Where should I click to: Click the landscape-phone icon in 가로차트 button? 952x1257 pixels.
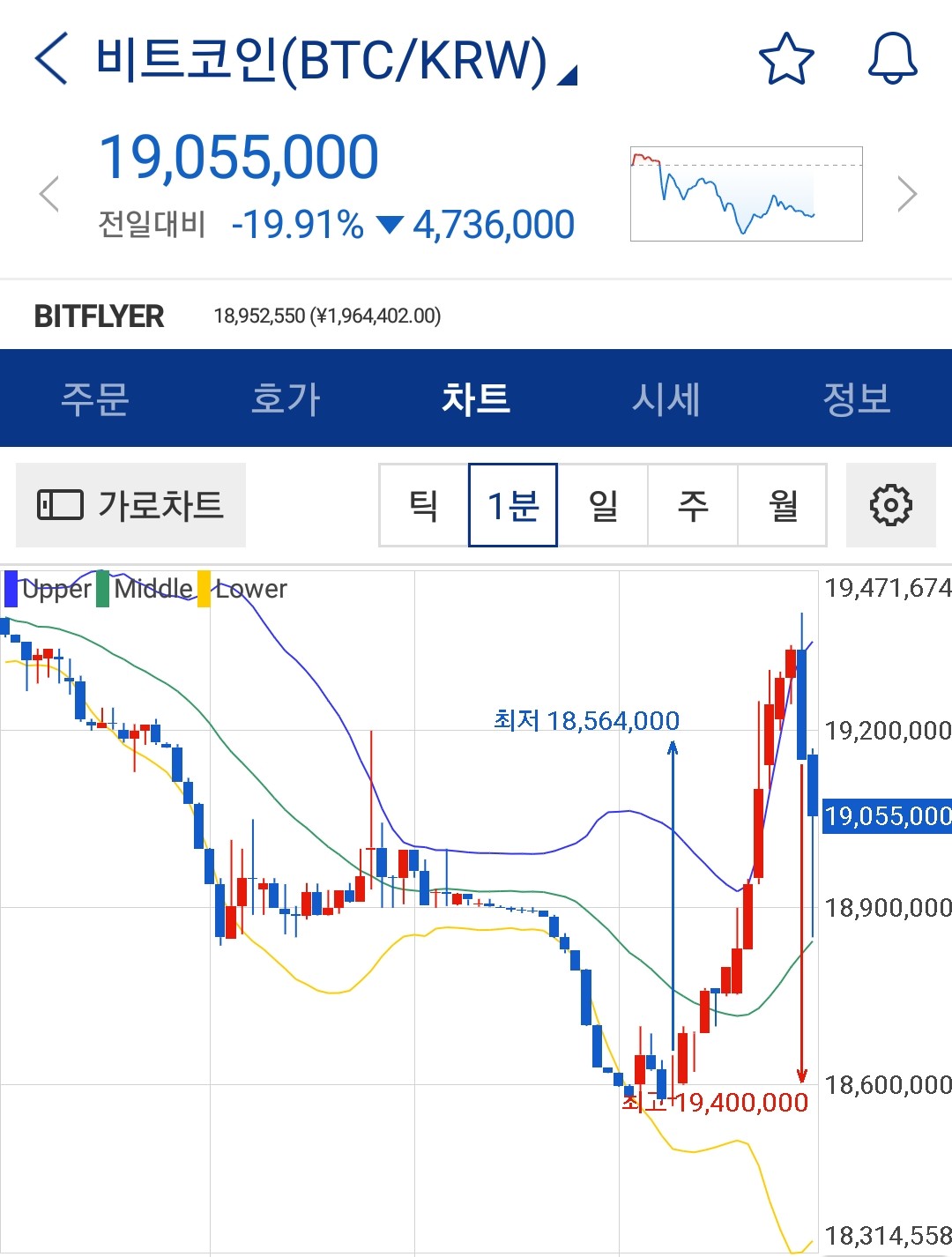tap(61, 505)
